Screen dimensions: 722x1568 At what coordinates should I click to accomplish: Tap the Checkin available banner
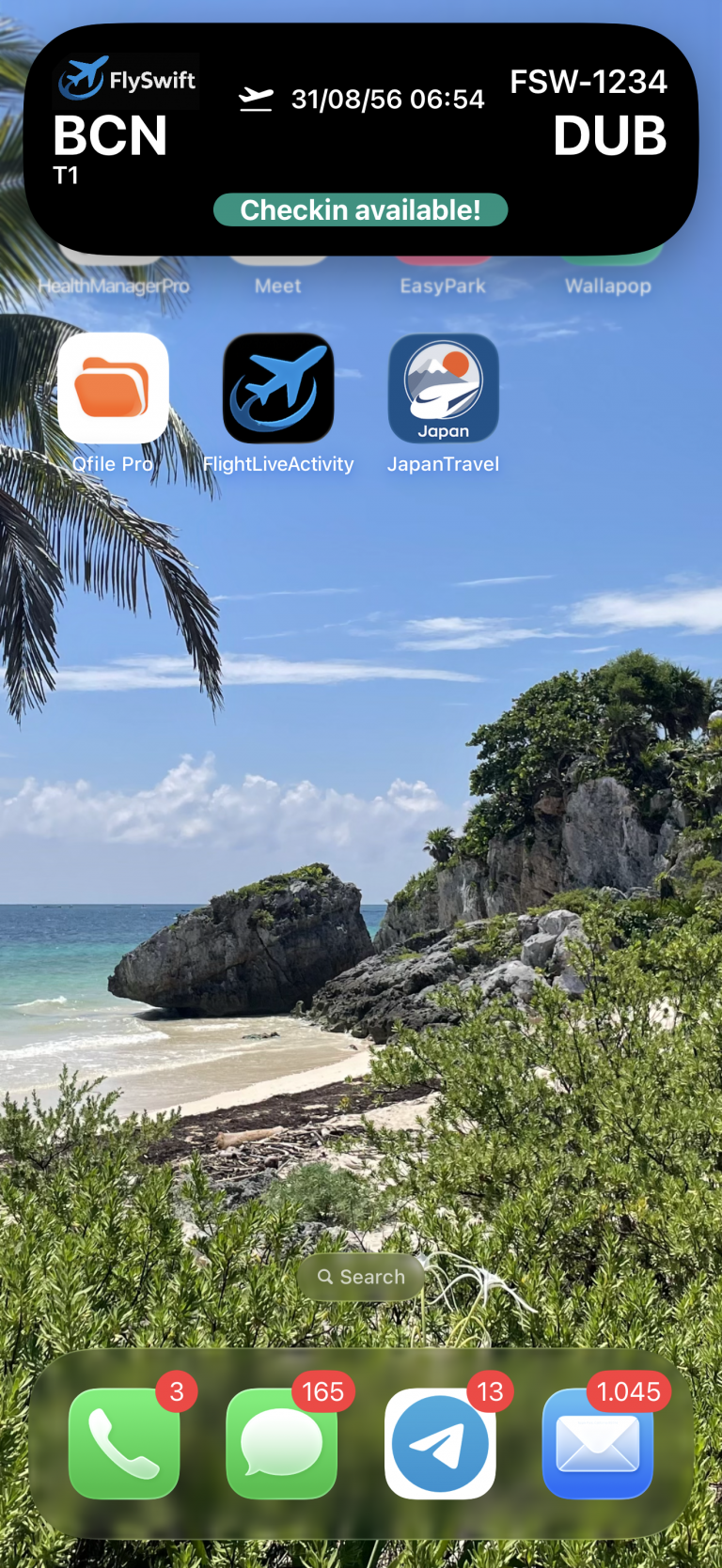coord(361,210)
